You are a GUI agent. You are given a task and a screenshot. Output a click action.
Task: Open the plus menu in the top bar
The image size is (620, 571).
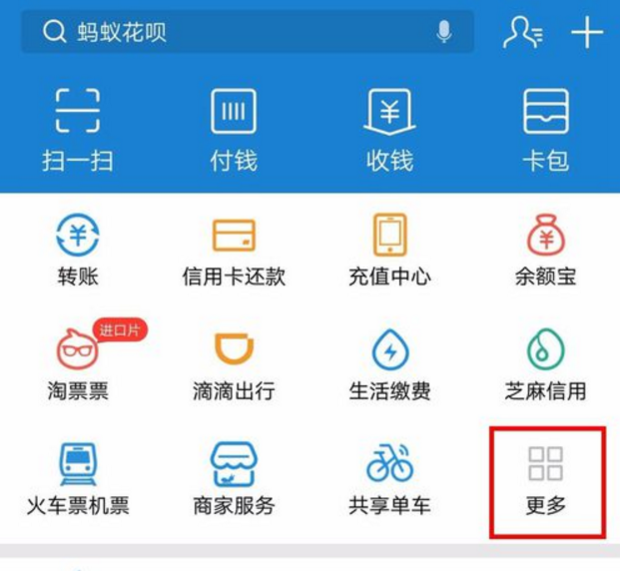tap(587, 33)
